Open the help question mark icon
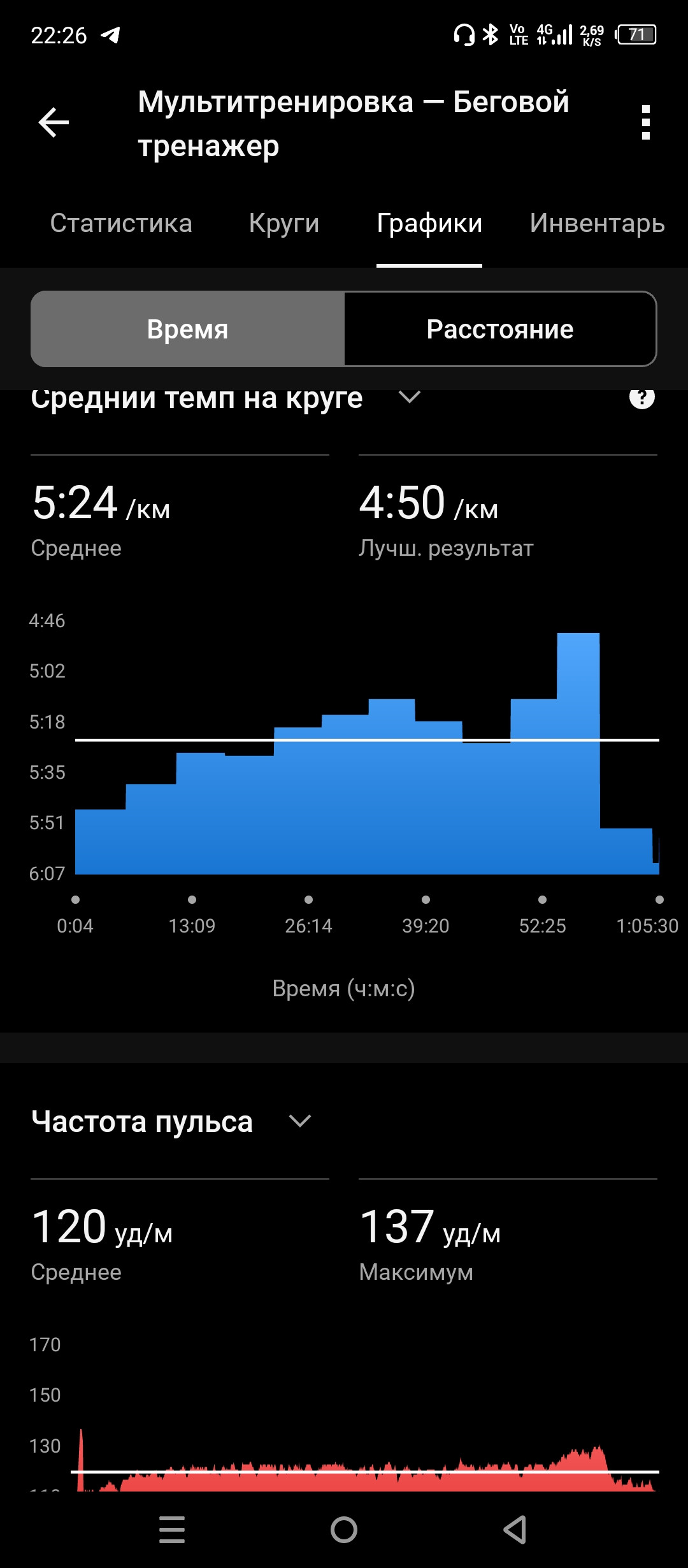The width and height of the screenshot is (688, 1568). (x=642, y=397)
